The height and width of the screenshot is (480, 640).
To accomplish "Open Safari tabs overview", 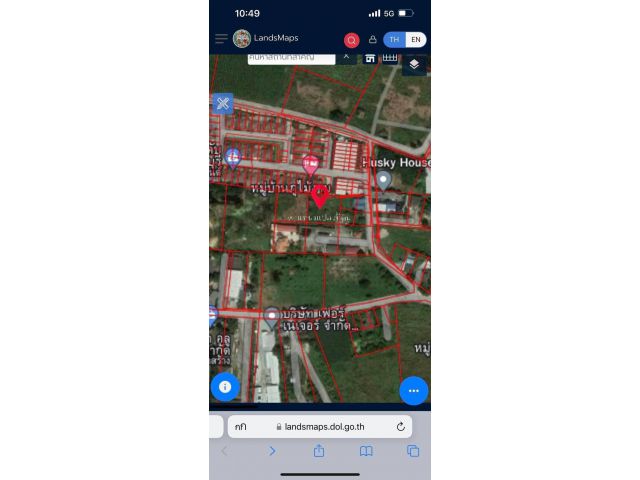I will (x=413, y=451).
